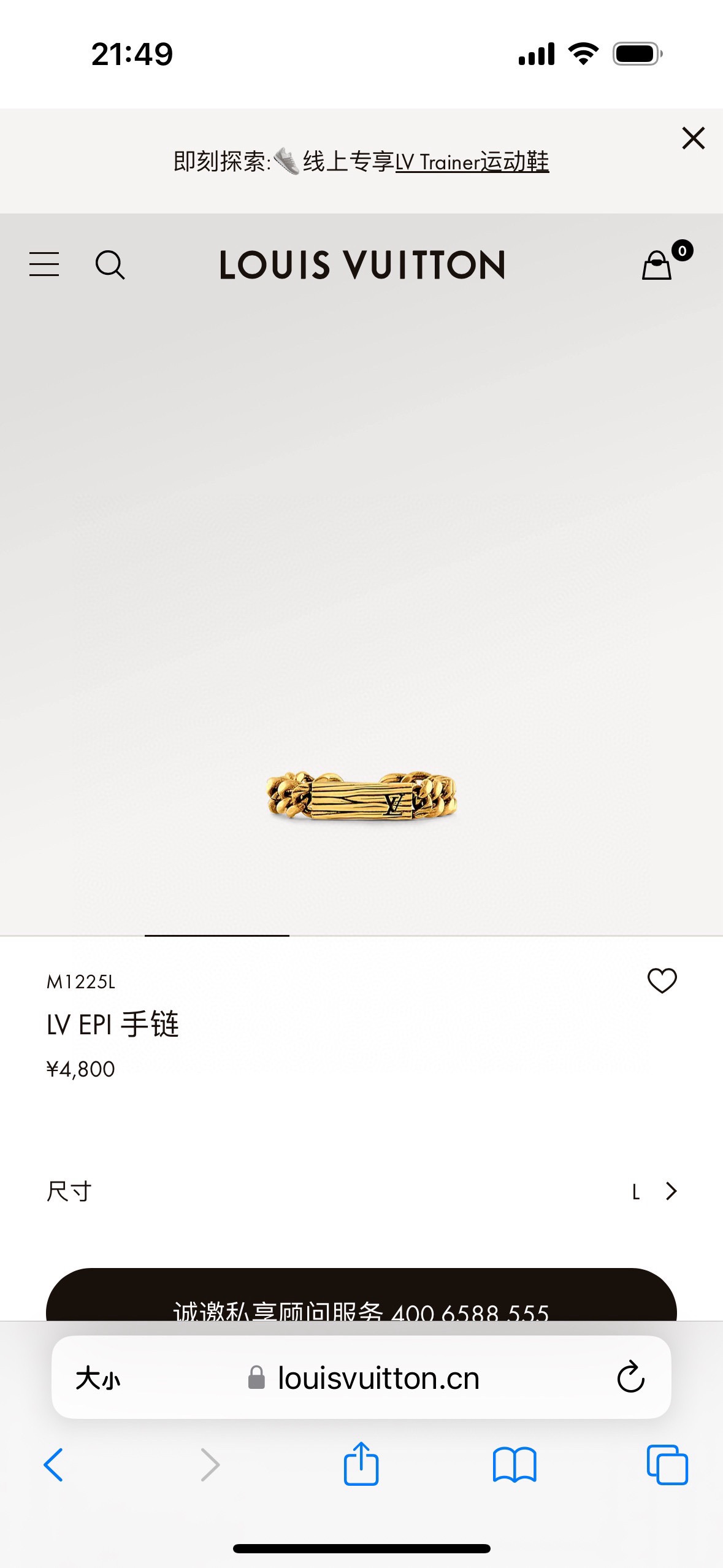723x1568 pixels.
Task: Open the LV Trainer运动鞋 link
Action: coord(472,162)
